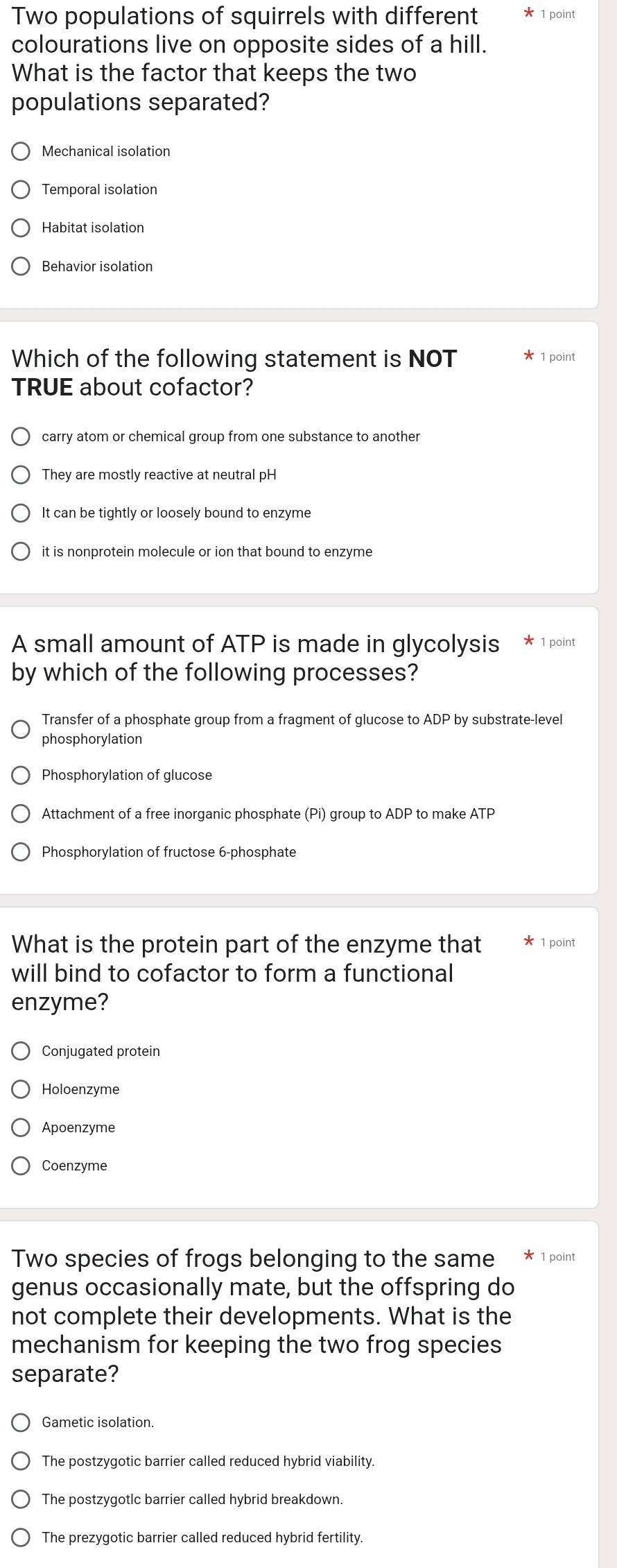This screenshot has height=1568, width=617.
Task: Select the reduced hybrid fertility option
Action: pyautogui.click(x=21, y=1537)
